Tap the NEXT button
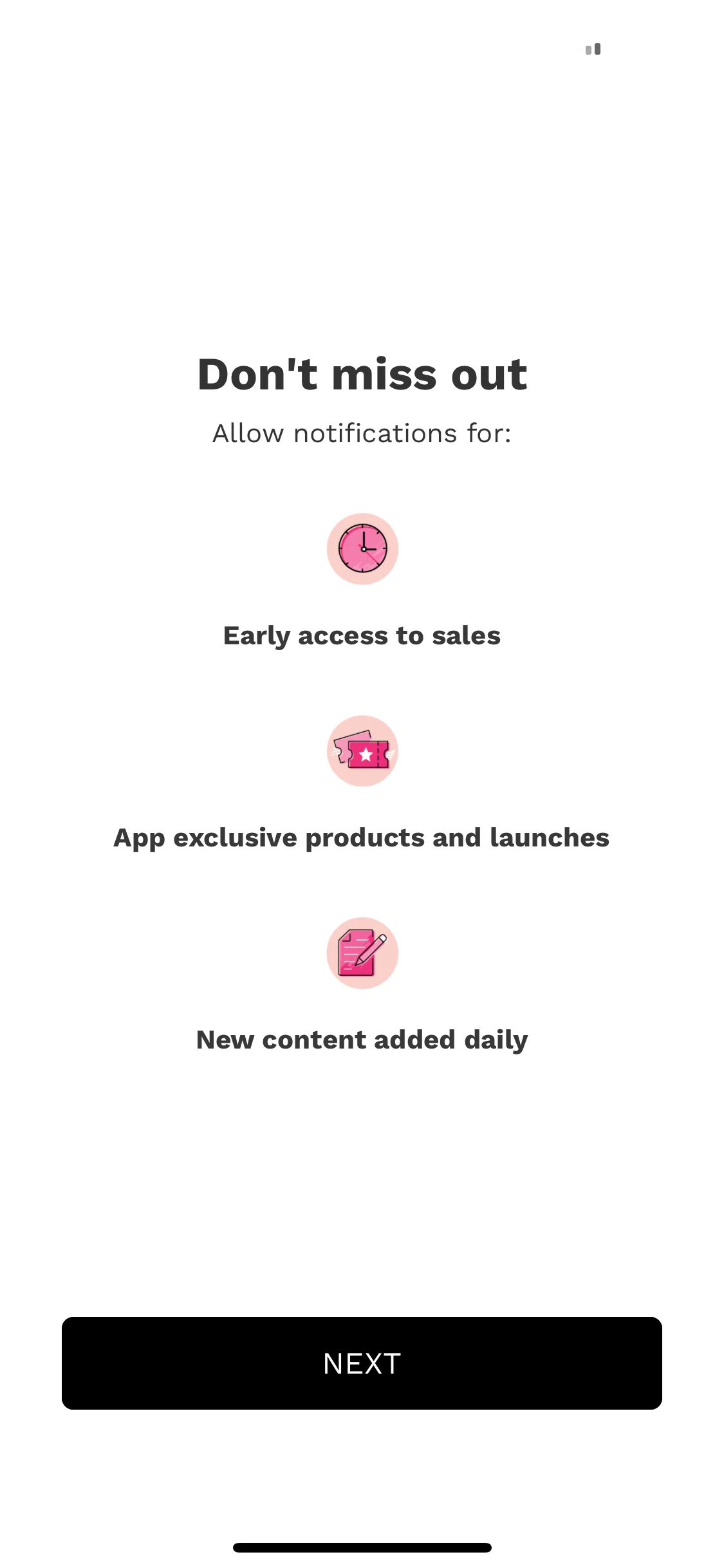Viewport: 724px width, 1568px height. click(x=362, y=1363)
